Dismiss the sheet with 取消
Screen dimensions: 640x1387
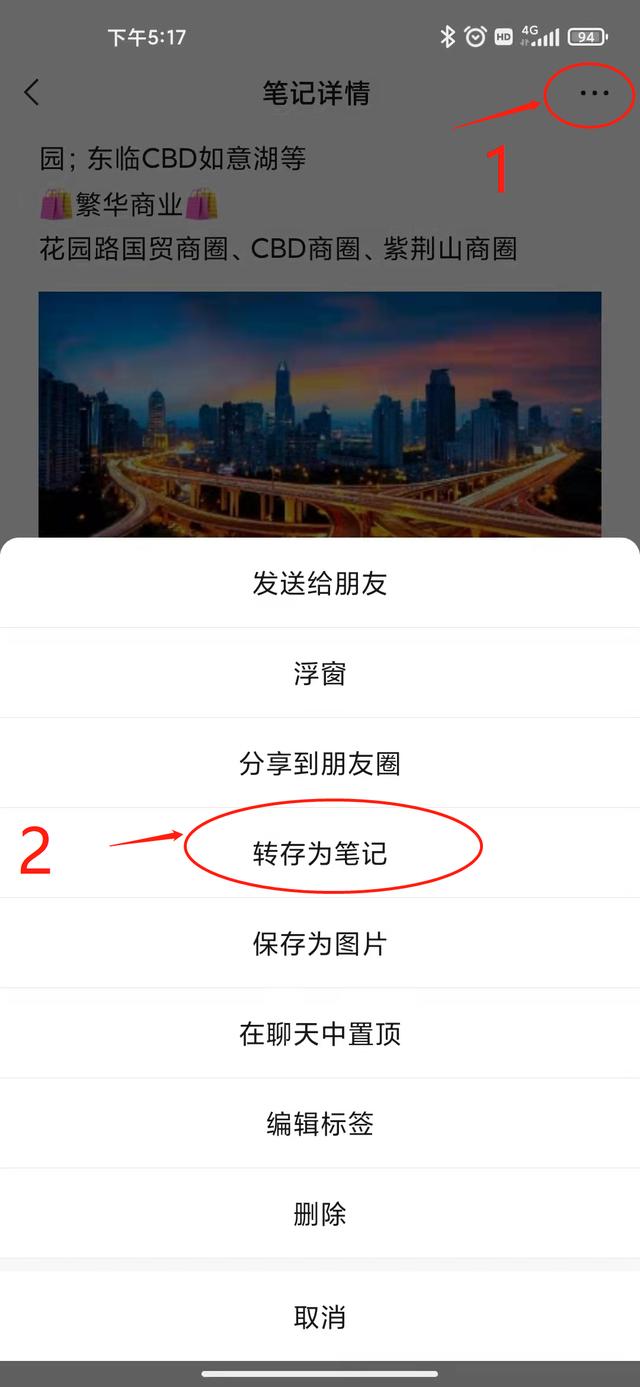click(x=320, y=1316)
